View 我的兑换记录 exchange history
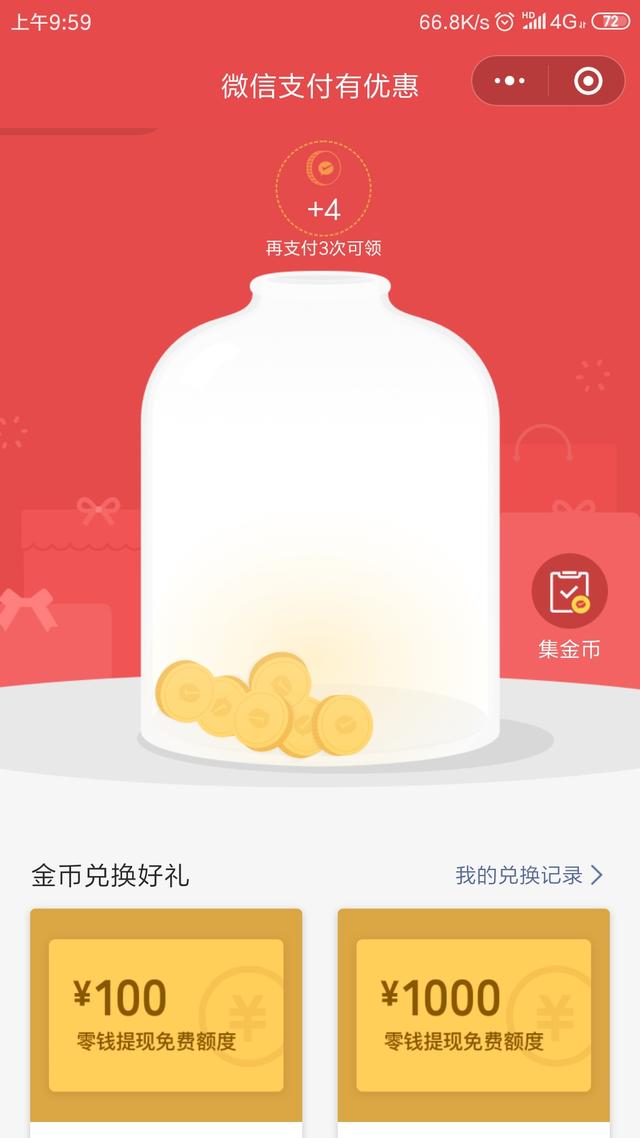 [x=529, y=876]
